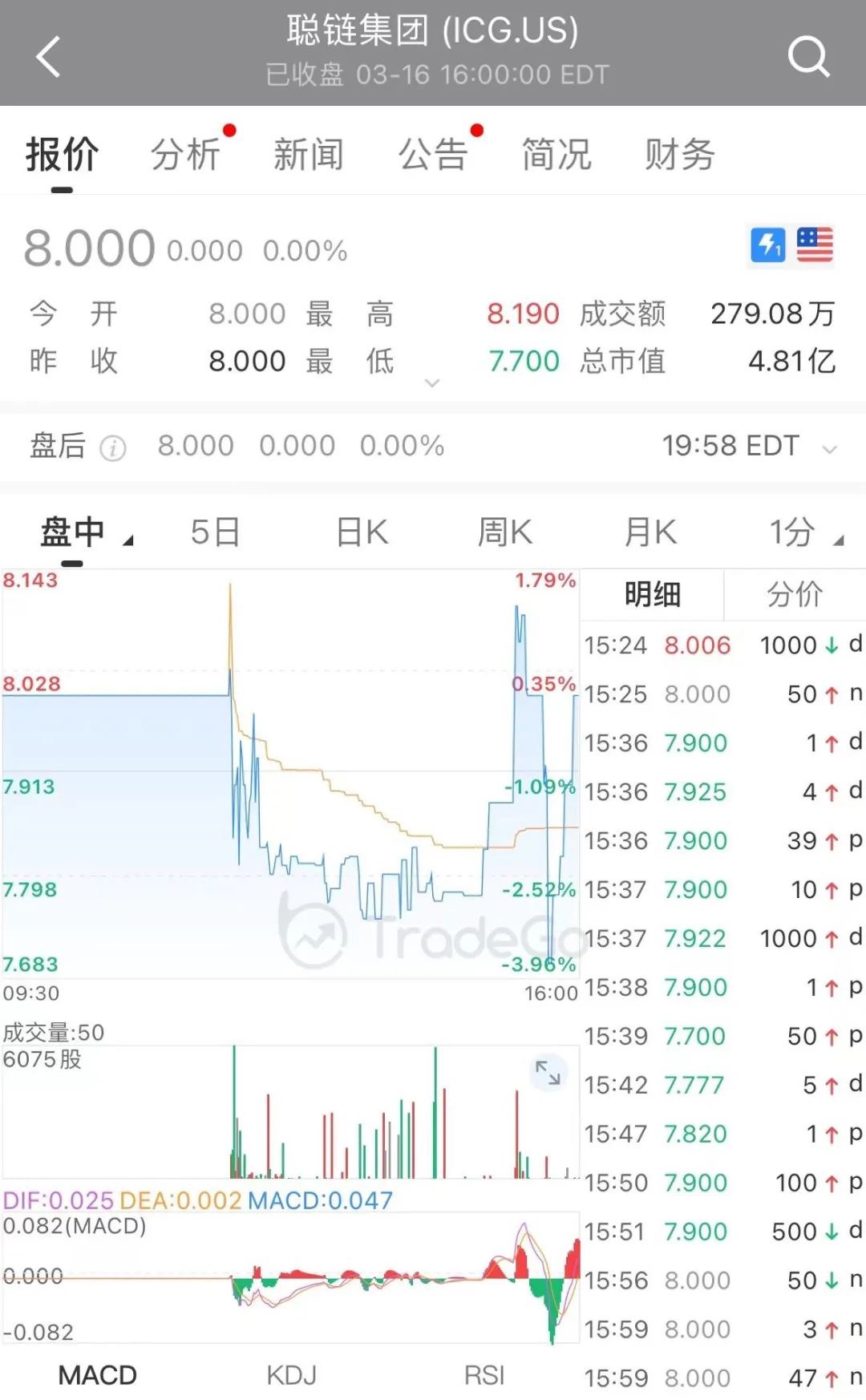Expand the 盘后 after-hours row

830,449
